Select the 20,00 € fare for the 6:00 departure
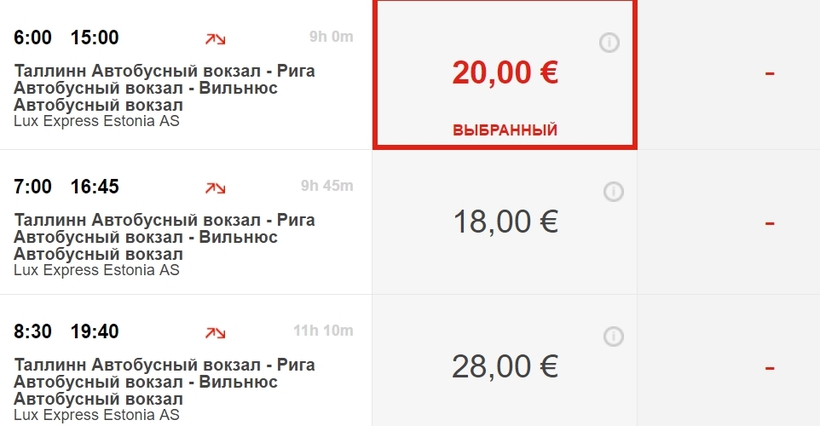This screenshot has height=426, width=820. [x=505, y=73]
